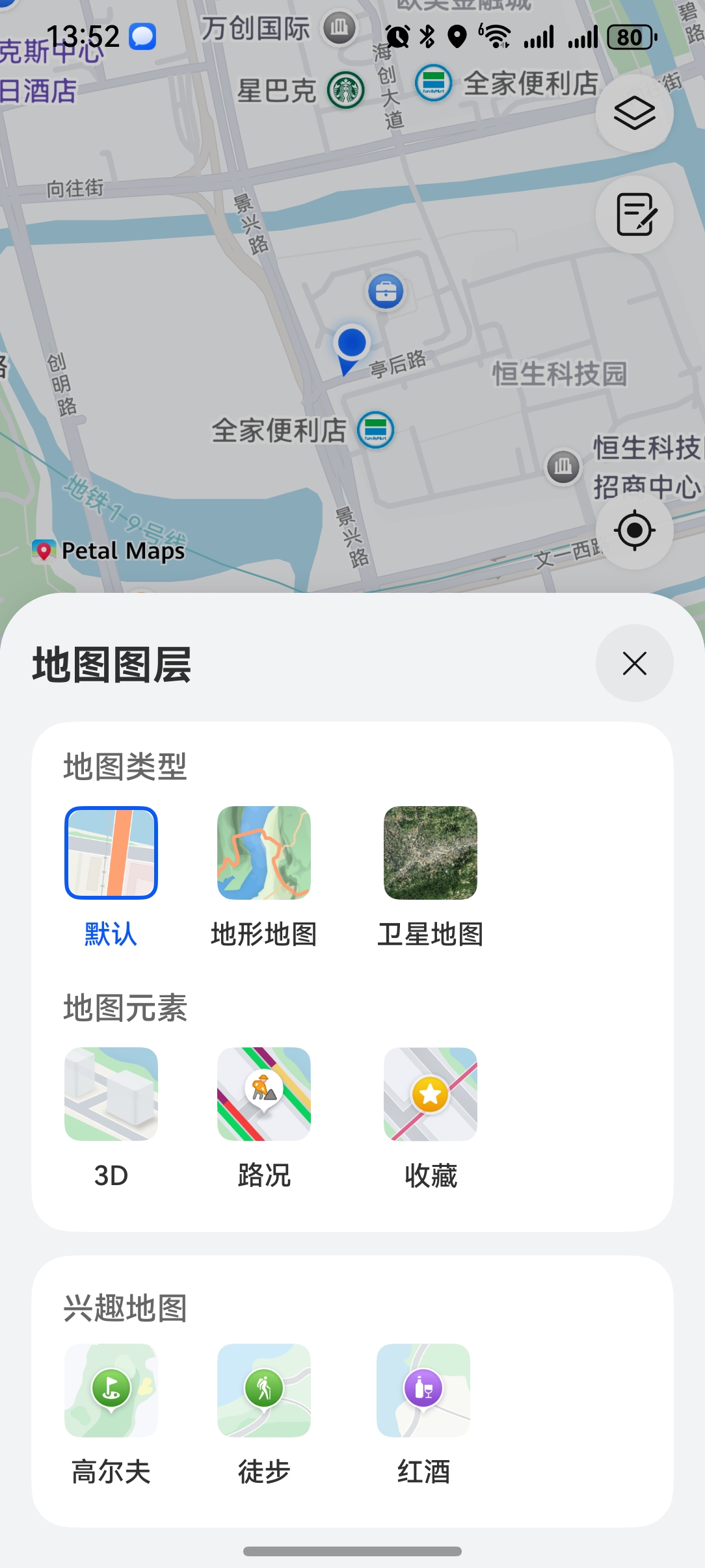Open the 高尔夫 interest map
705x1568 pixels.
tap(111, 1390)
